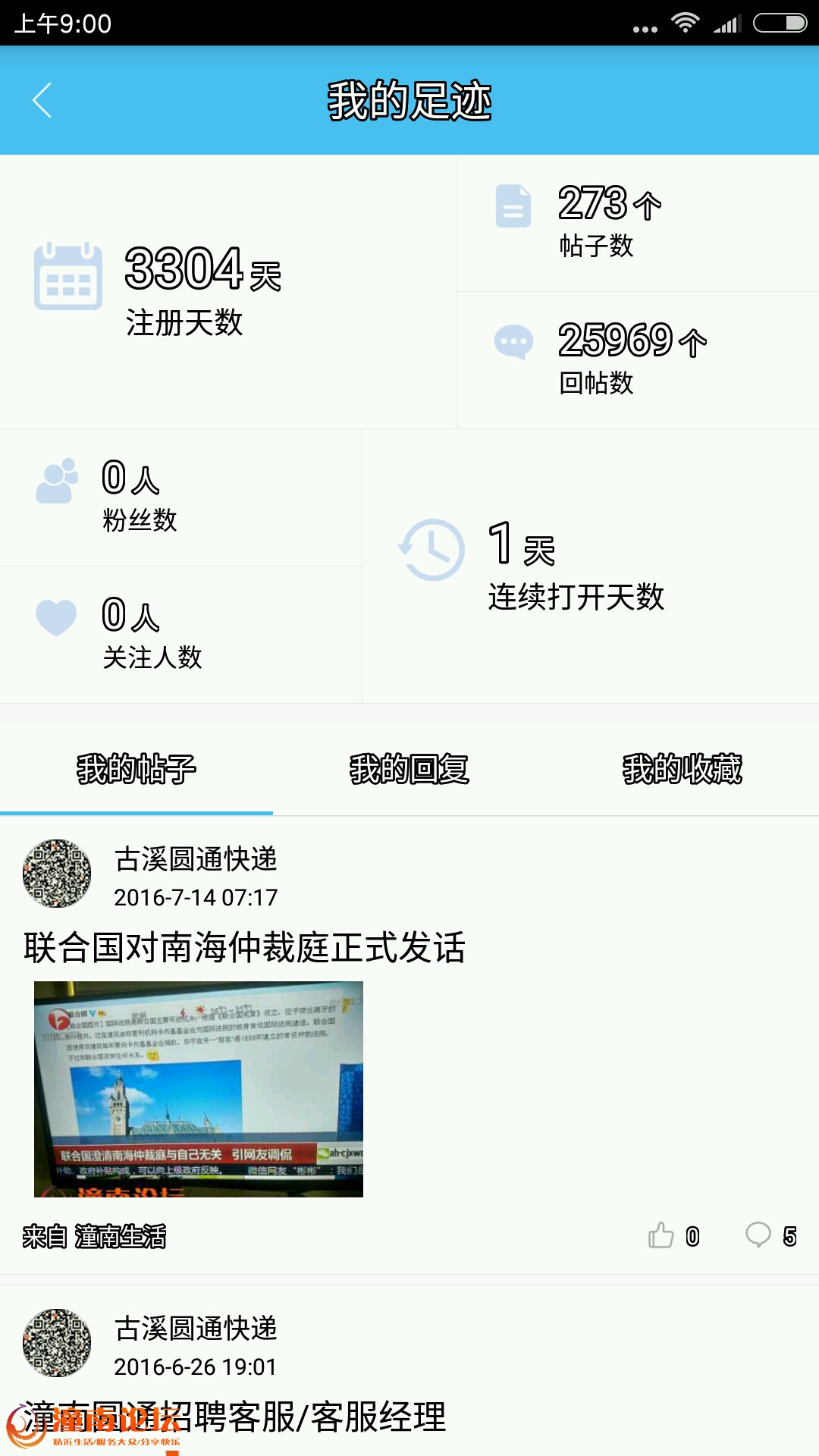Open the avatar on the 2016-7-14 post
The image size is (819, 1456).
[x=57, y=874]
